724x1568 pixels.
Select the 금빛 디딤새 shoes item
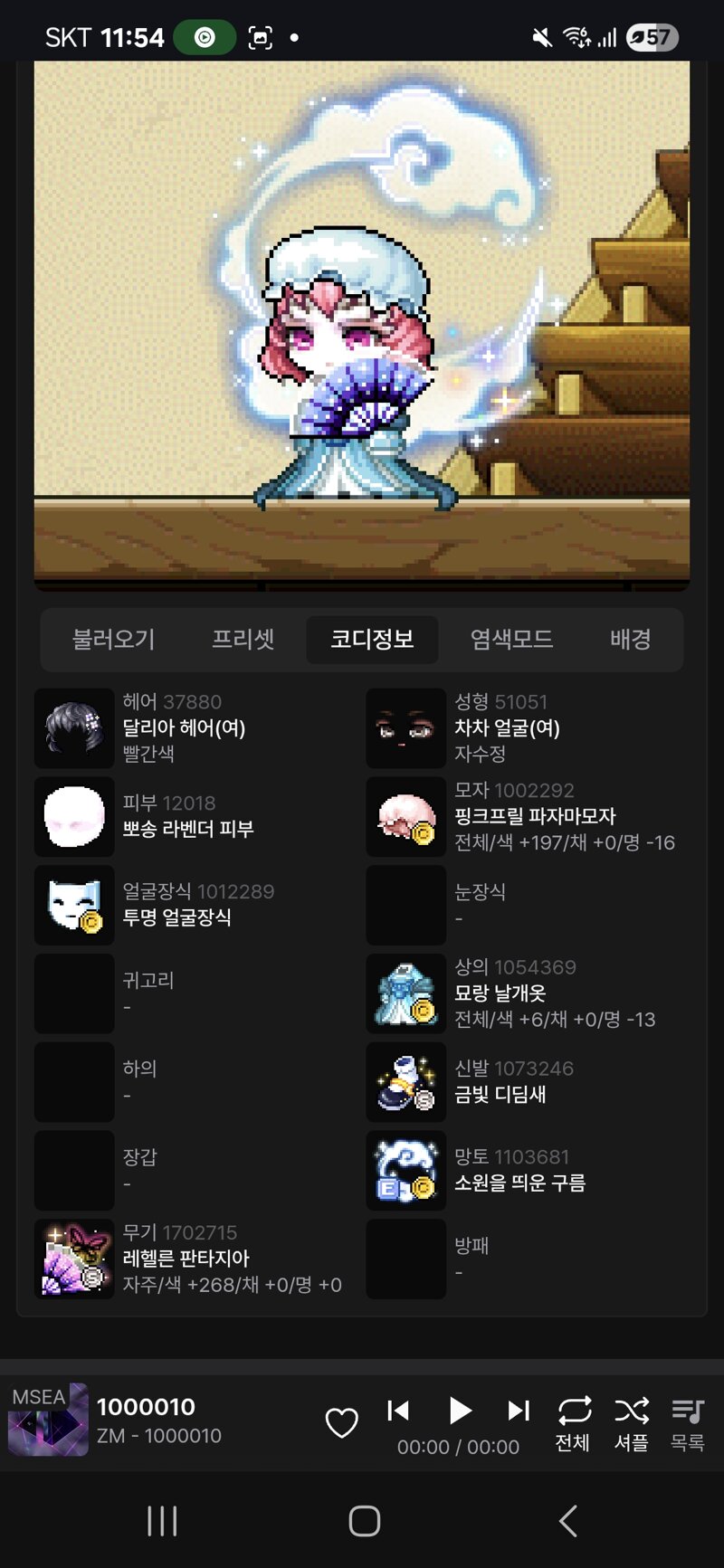pos(500,1094)
